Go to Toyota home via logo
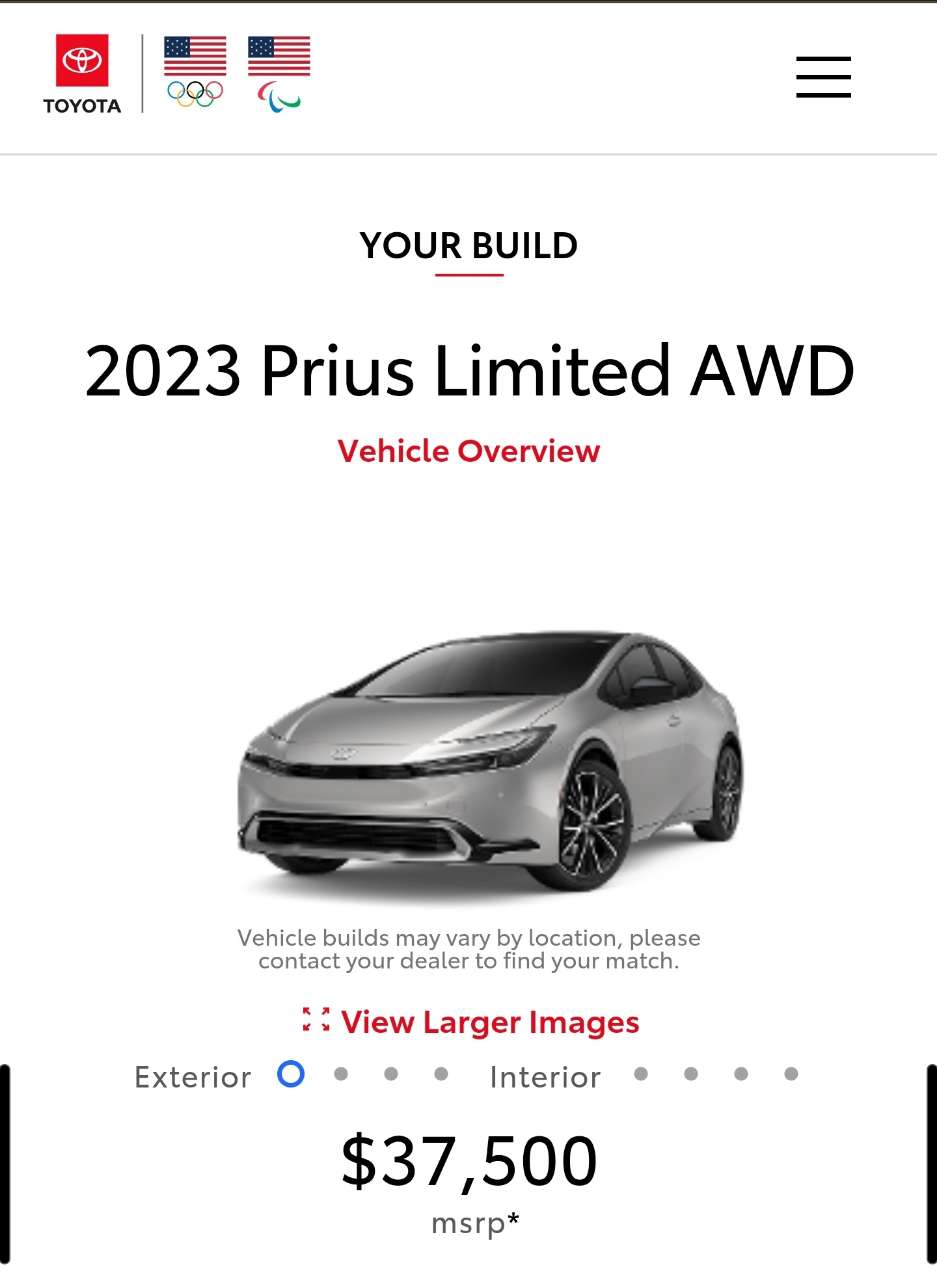This screenshot has width=937, height=1280. coord(82,74)
